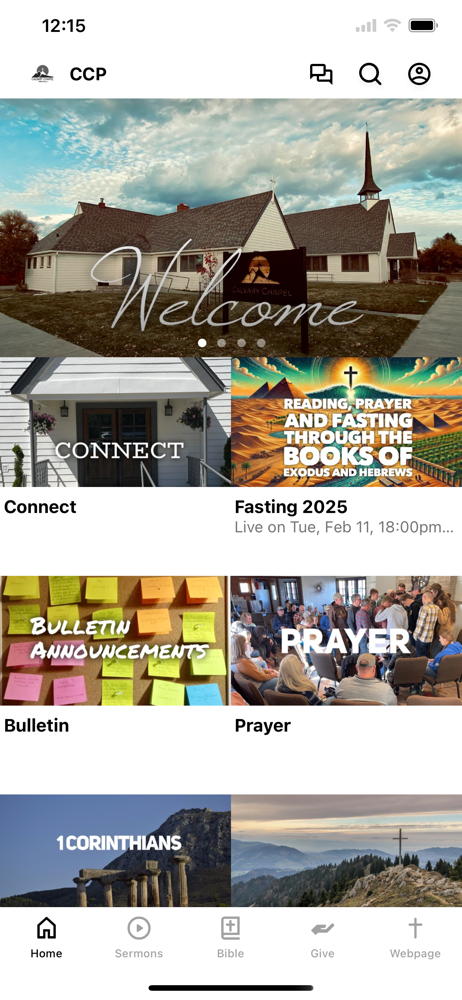
Task: Open the 1 Corinthians tile
Action: point(115,850)
